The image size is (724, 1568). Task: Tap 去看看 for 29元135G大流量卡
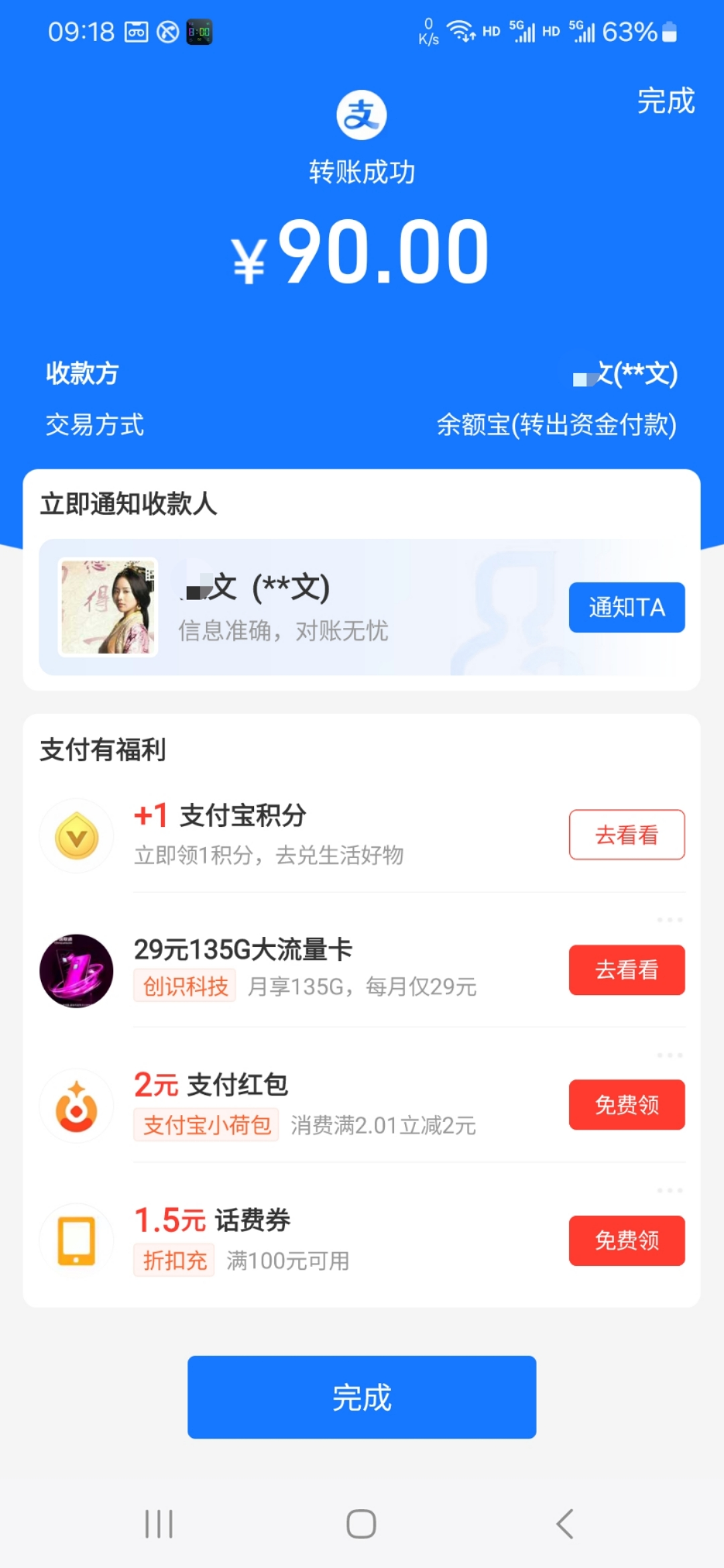[627, 970]
